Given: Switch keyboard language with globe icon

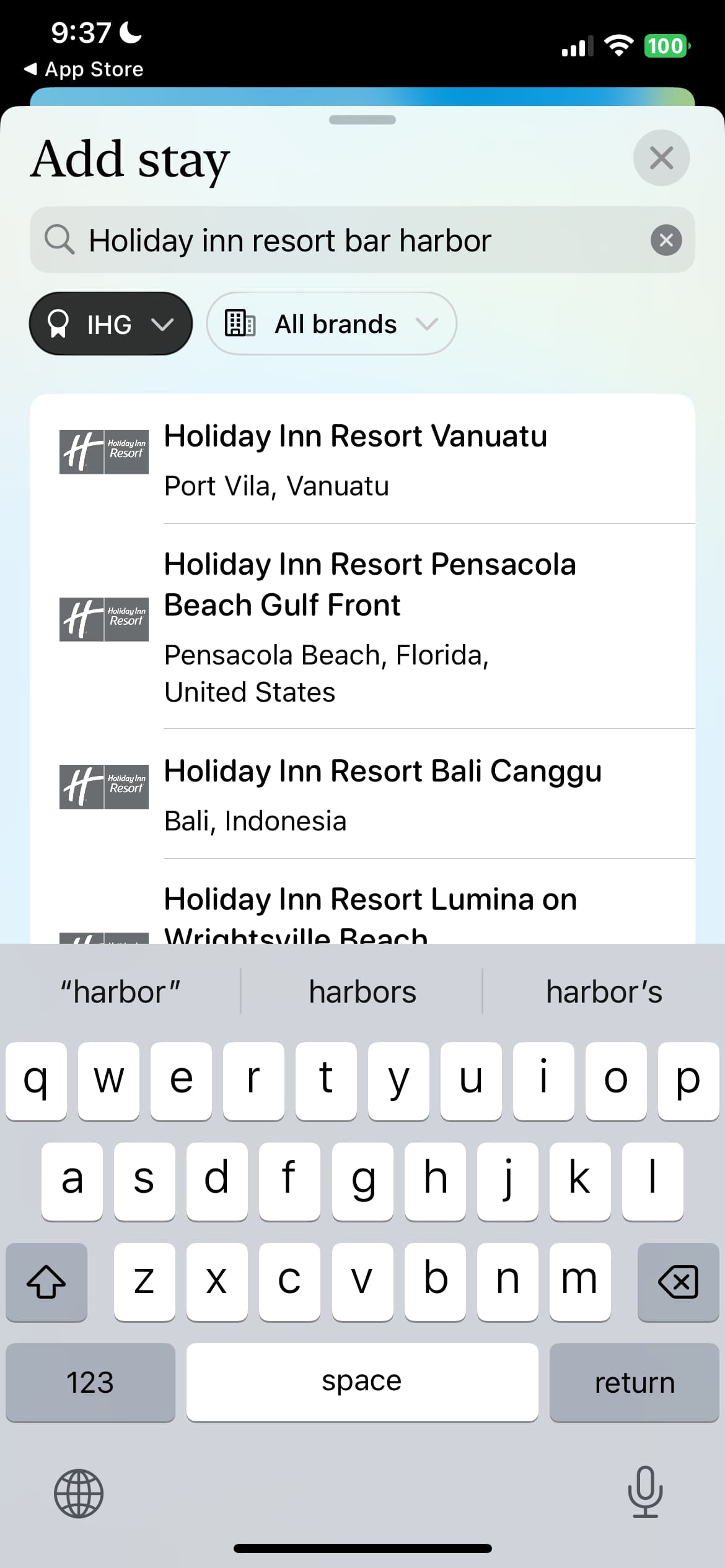Looking at the screenshot, I should coord(79,1493).
